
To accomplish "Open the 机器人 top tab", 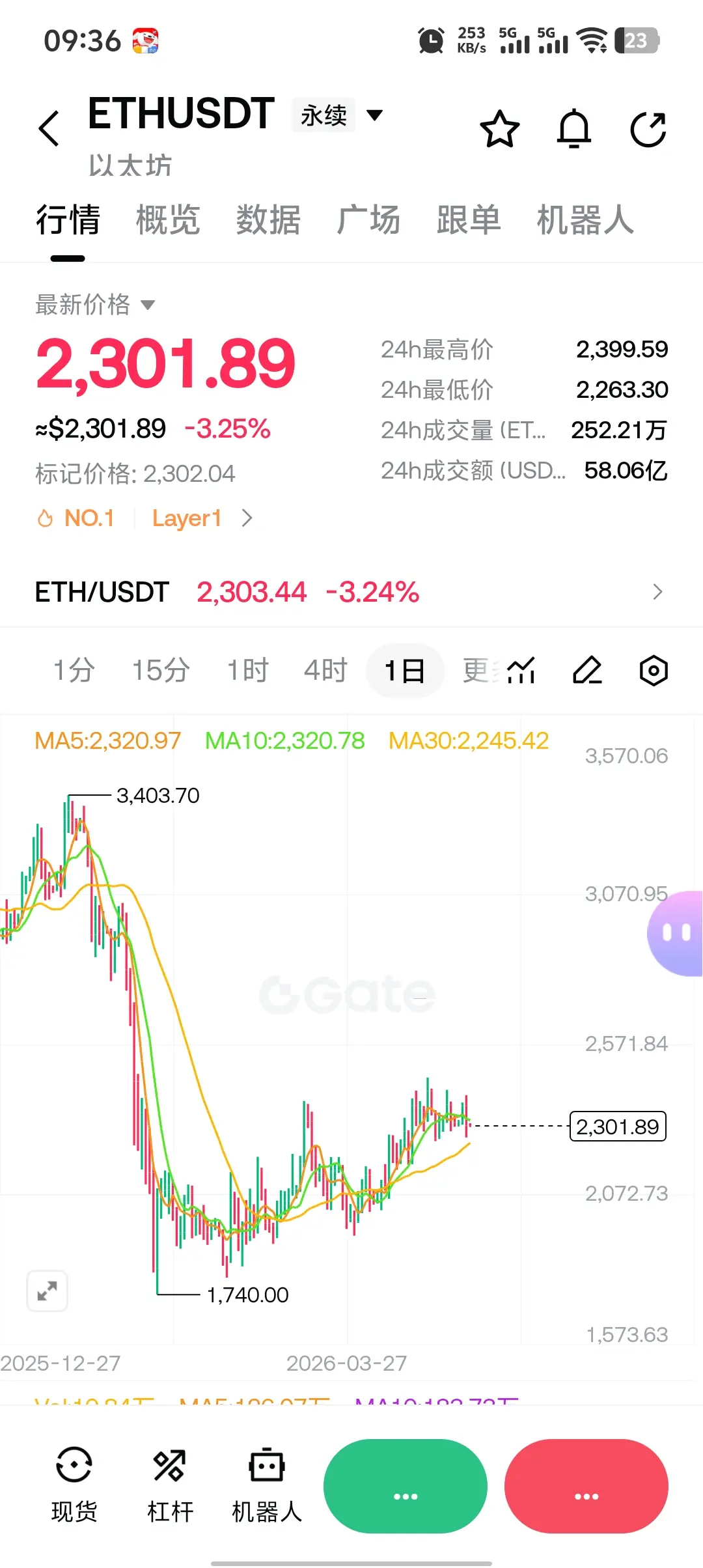I will click(x=585, y=219).
